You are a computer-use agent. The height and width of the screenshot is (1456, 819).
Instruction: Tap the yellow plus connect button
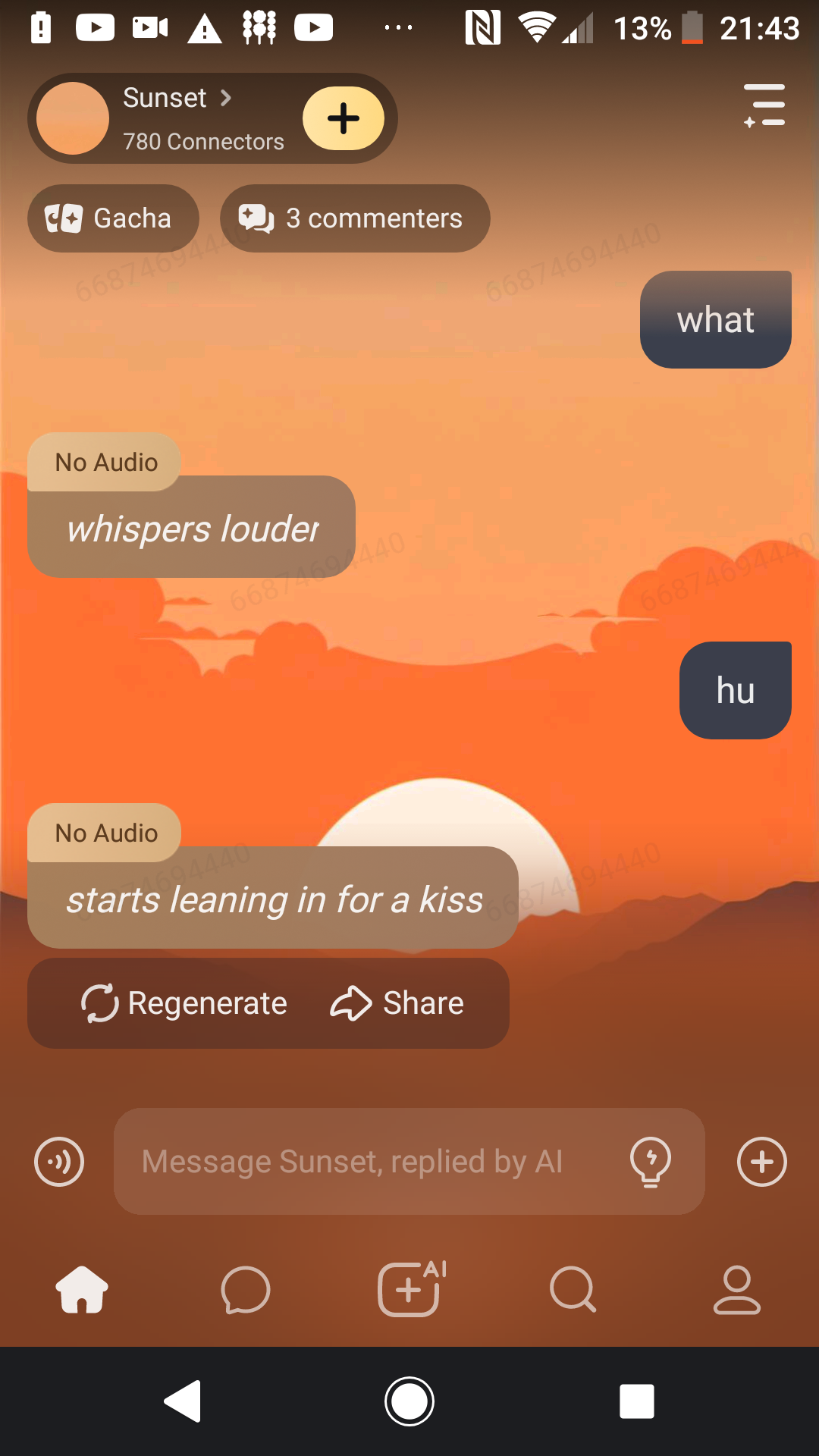[344, 118]
